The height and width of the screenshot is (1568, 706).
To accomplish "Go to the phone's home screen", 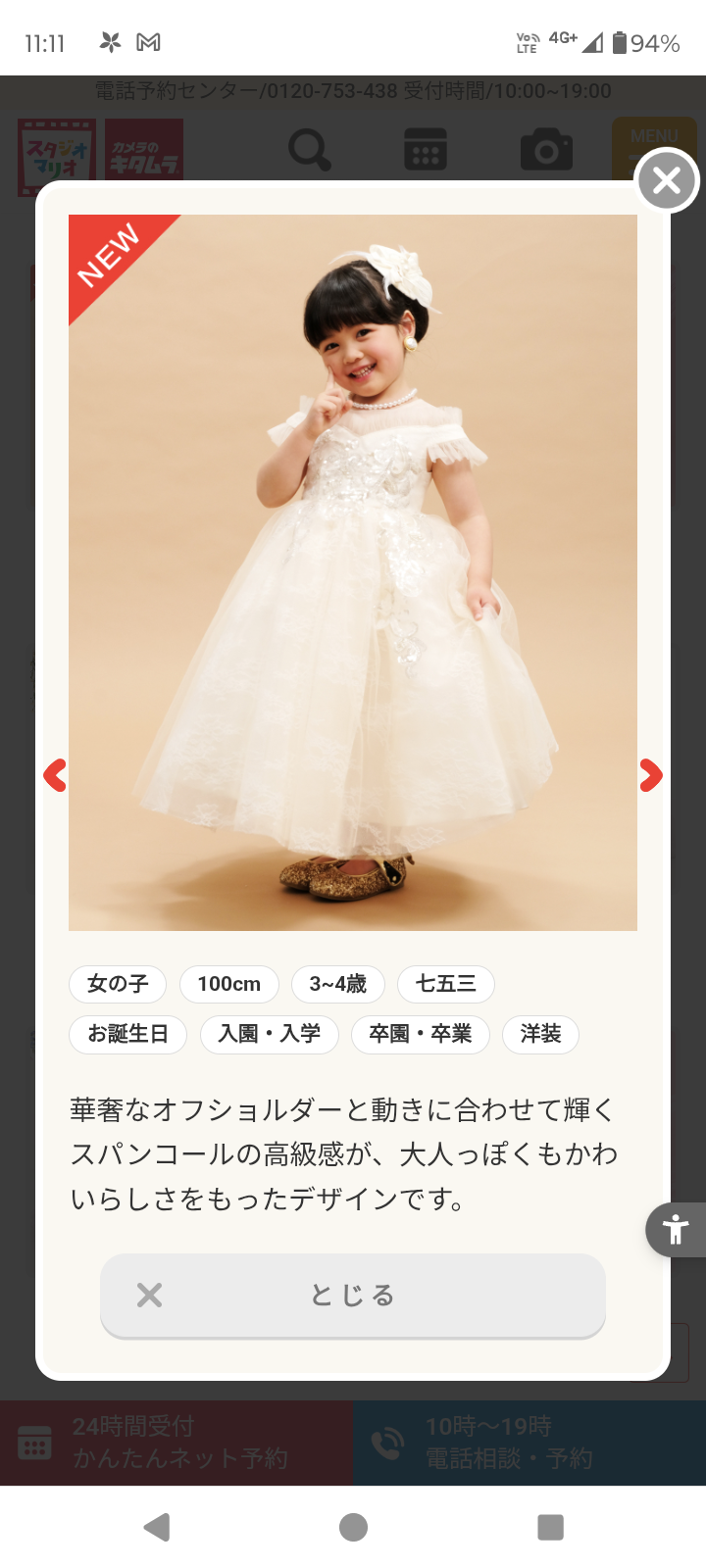I will (x=353, y=1527).
